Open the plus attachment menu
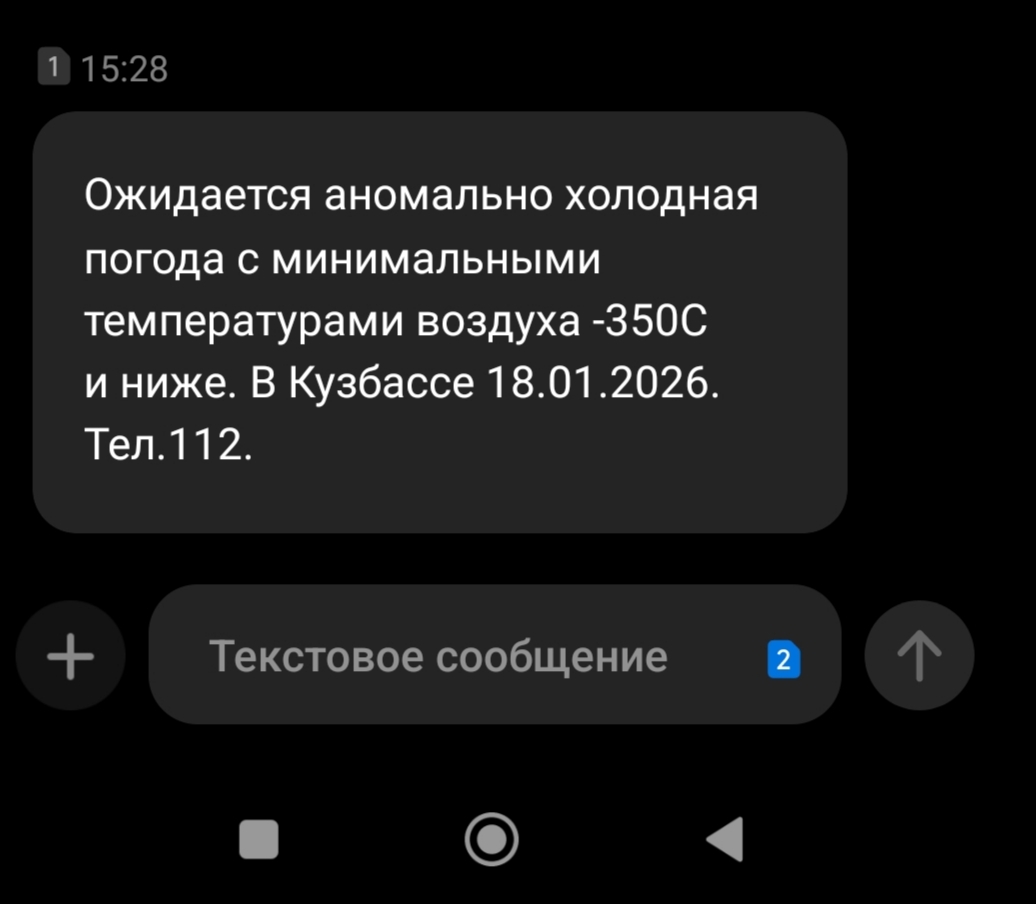 [x=70, y=657]
